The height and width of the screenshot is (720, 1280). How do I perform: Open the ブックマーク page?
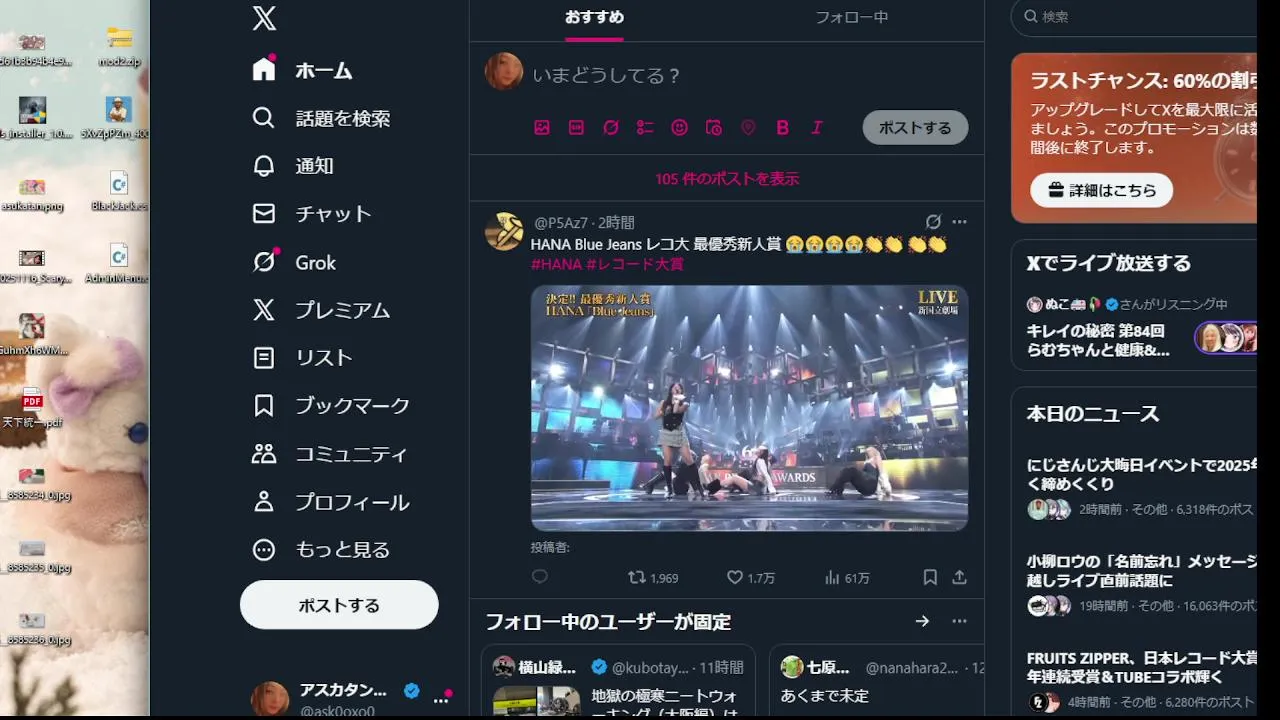[331, 405]
